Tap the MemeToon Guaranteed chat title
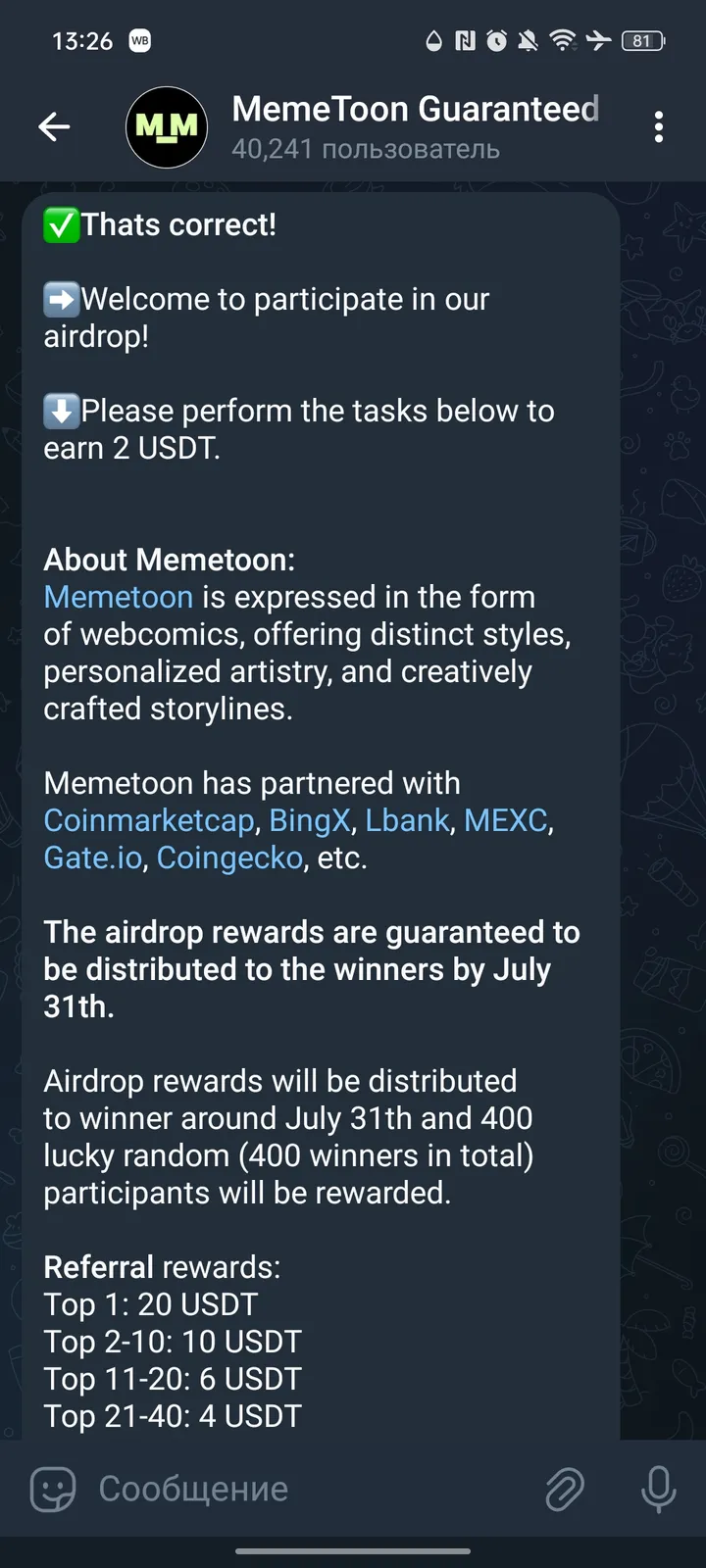The width and height of the screenshot is (706, 1568). [415, 109]
